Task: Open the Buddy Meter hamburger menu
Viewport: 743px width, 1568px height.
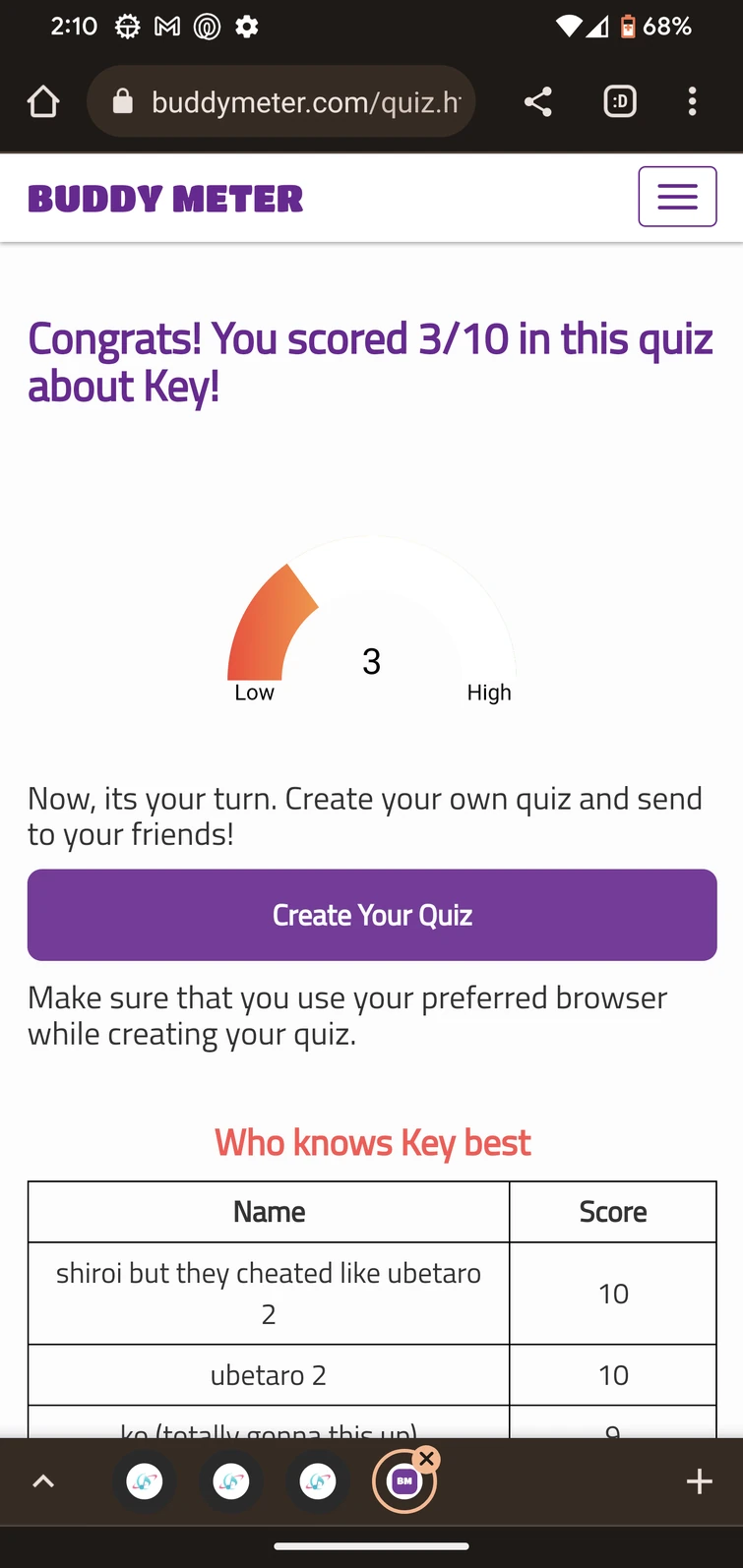Action: tap(677, 197)
